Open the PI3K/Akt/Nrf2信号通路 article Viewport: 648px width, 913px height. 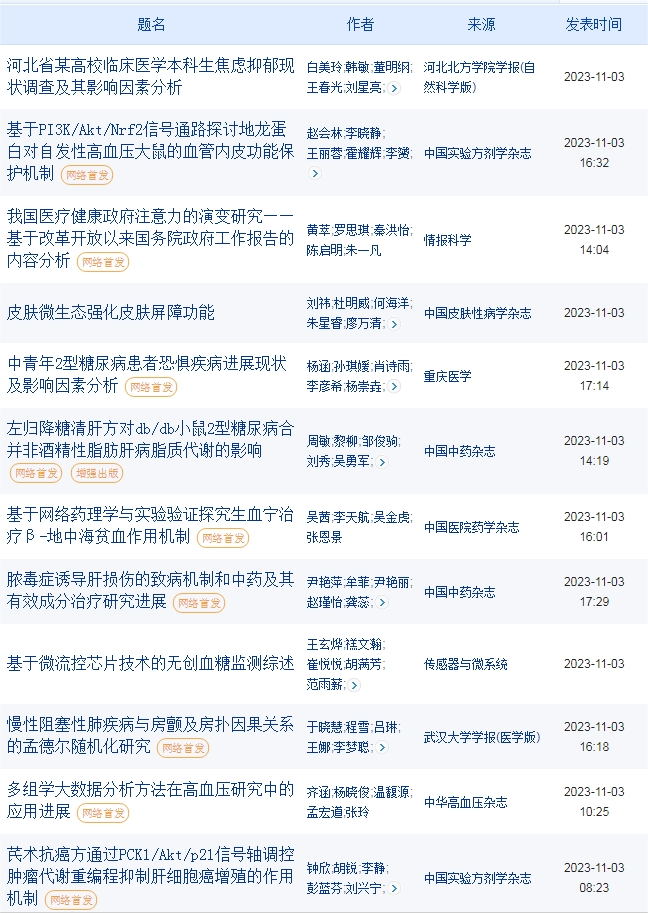(x=150, y=130)
